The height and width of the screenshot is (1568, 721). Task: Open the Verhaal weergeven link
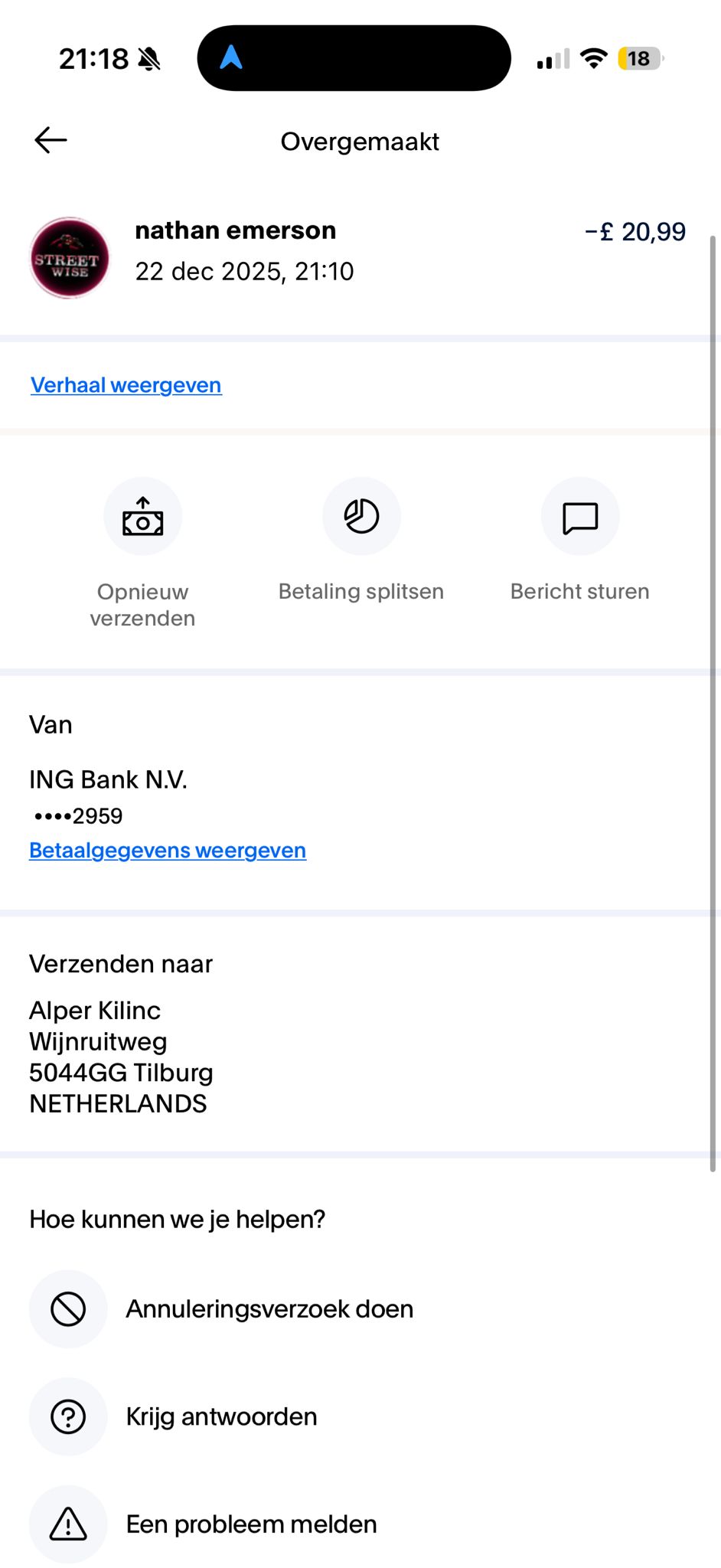click(x=126, y=385)
